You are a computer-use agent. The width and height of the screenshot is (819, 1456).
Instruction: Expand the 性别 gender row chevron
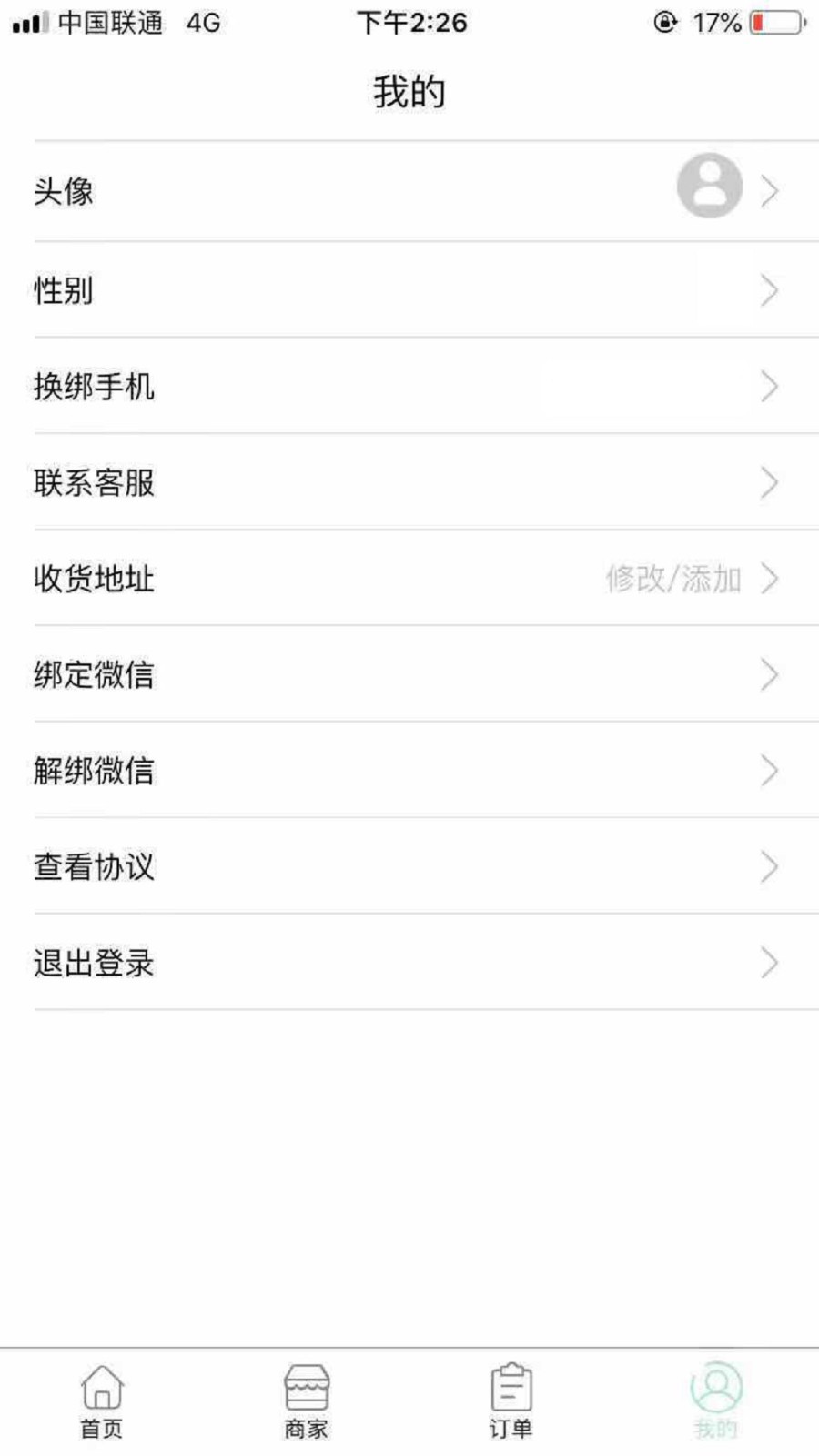click(x=769, y=289)
